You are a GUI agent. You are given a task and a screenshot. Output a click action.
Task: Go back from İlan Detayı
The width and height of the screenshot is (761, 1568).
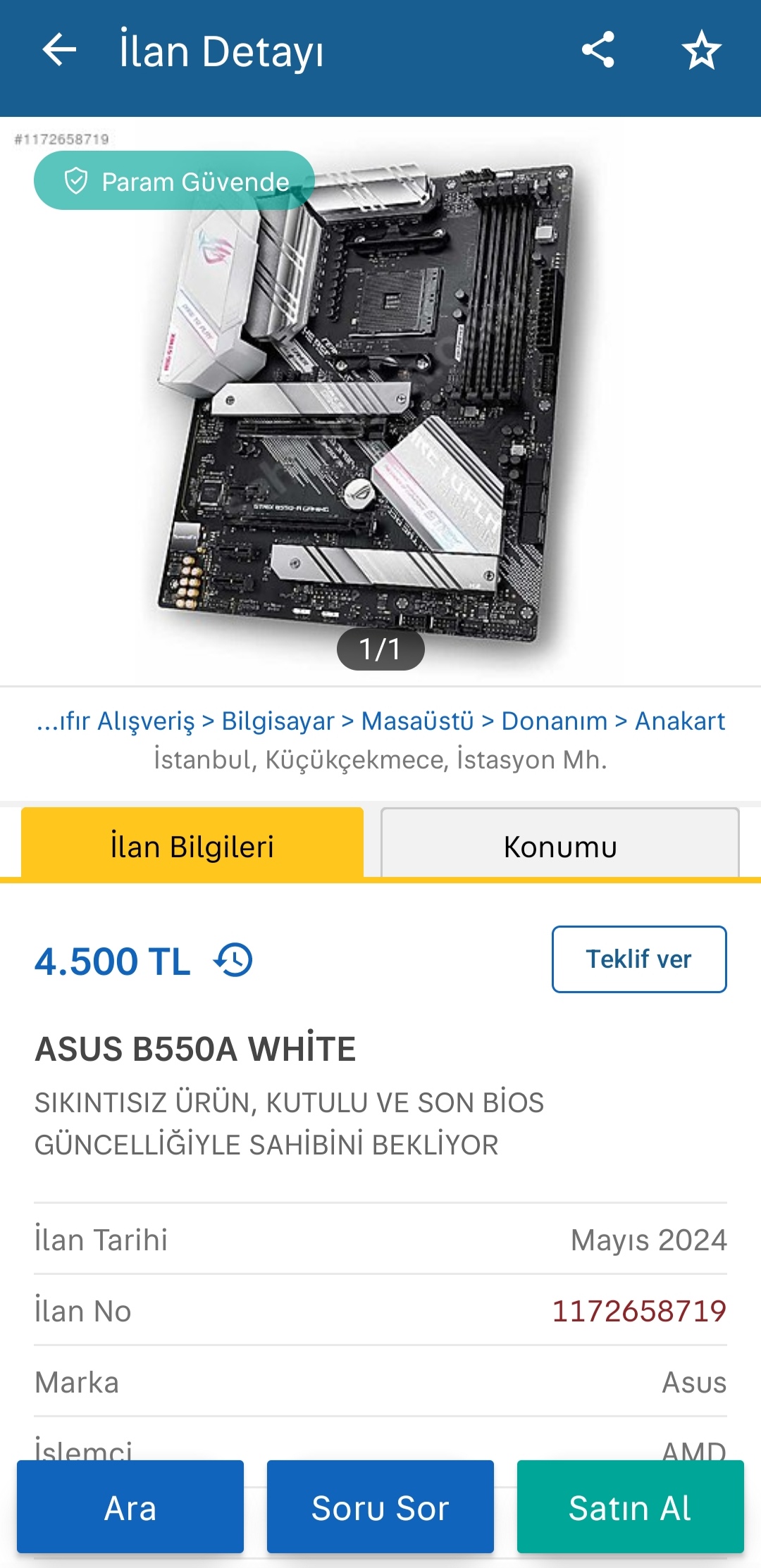click(59, 50)
